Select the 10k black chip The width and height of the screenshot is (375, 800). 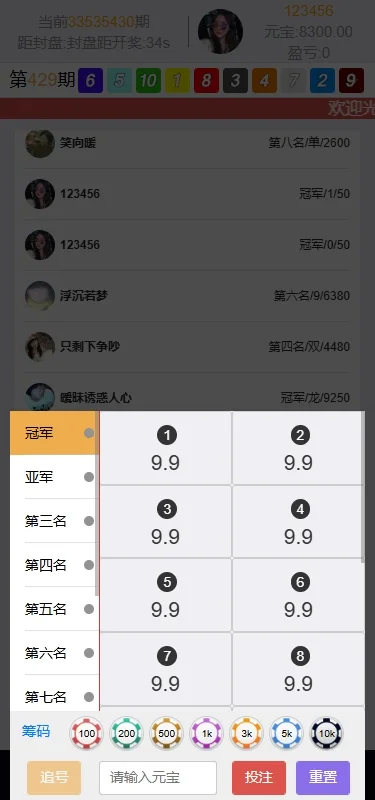327,734
